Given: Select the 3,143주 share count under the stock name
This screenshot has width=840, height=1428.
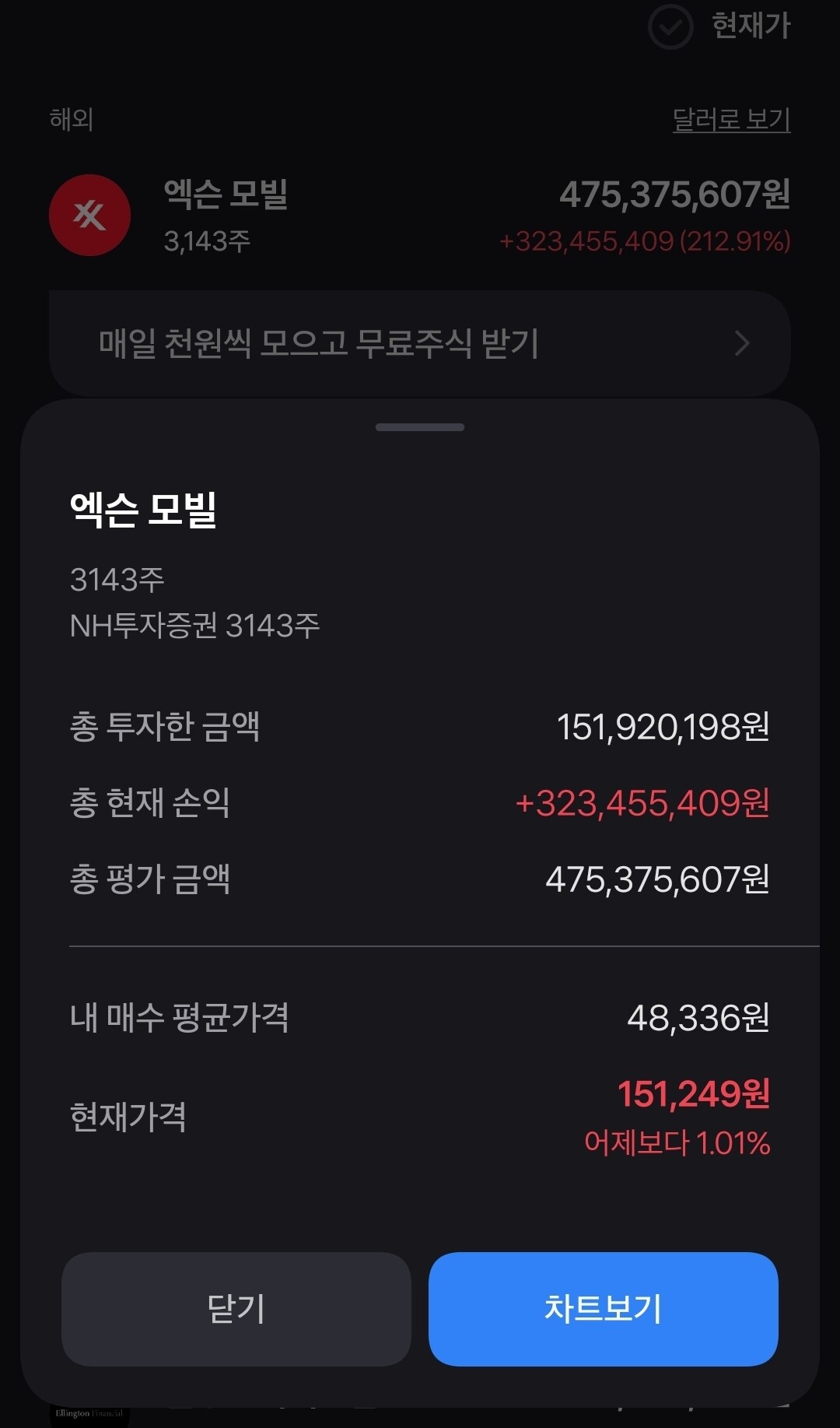Looking at the screenshot, I should coord(207,243).
